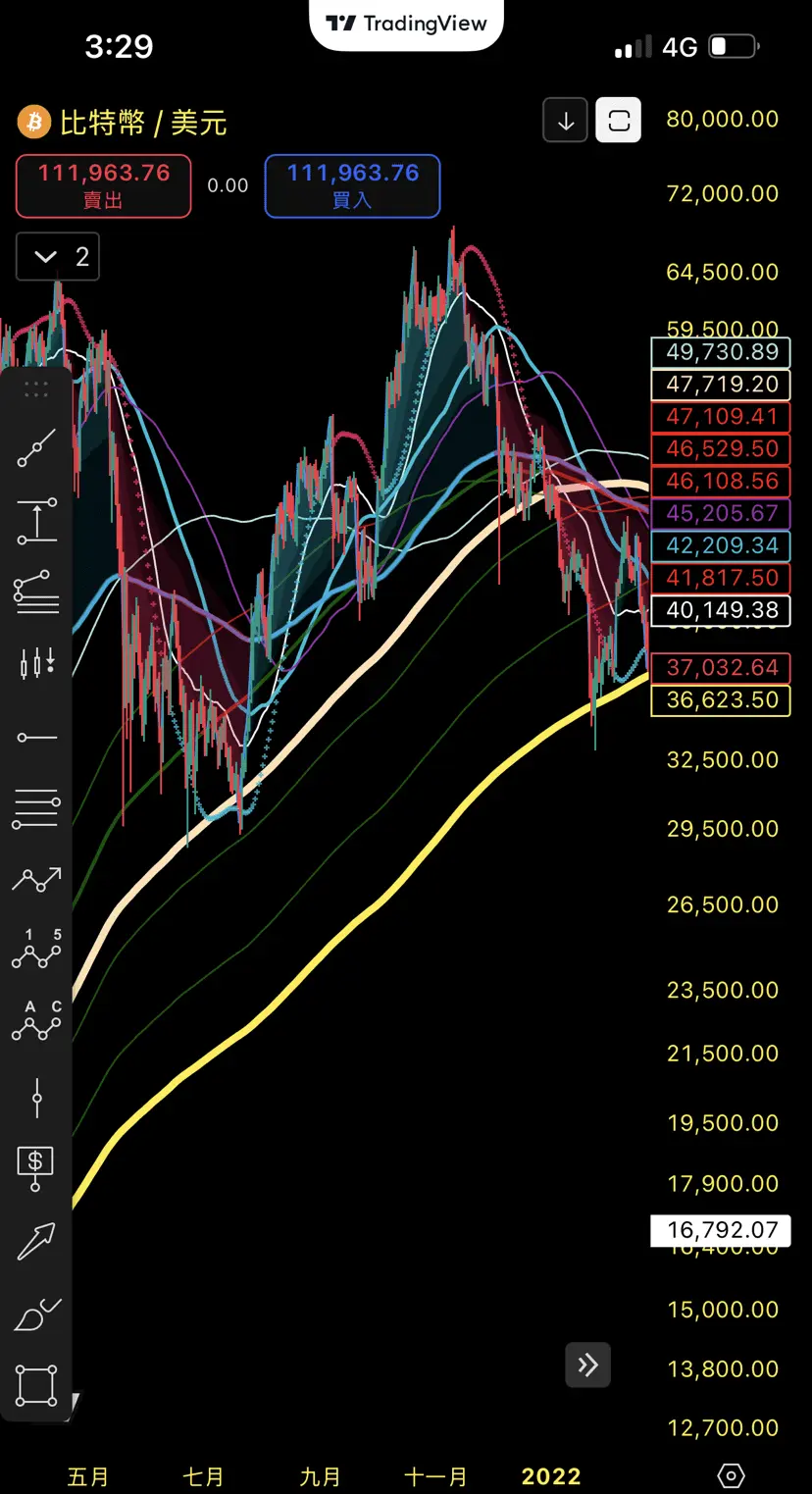
Task: Tap the red 賣出 sell button
Action: (x=103, y=186)
